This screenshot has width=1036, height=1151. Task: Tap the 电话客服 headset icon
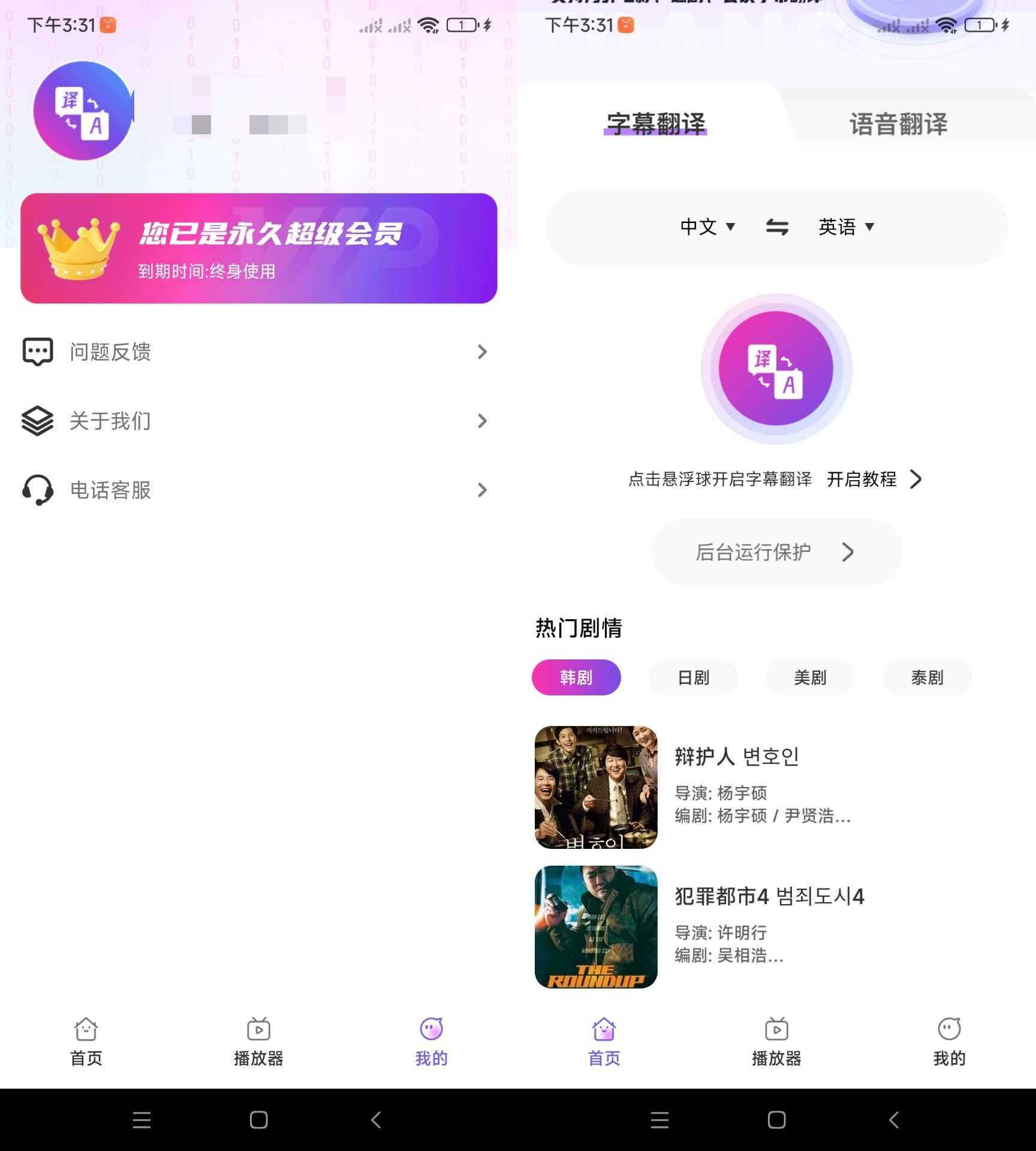(x=37, y=490)
